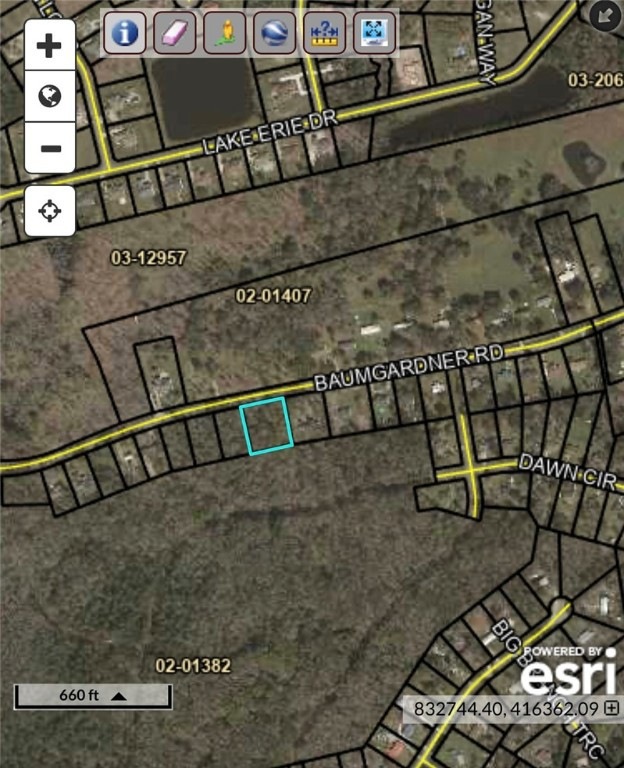Open the street view pegman tool
This screenshot has height=768, width=624.
pos(224,33)
